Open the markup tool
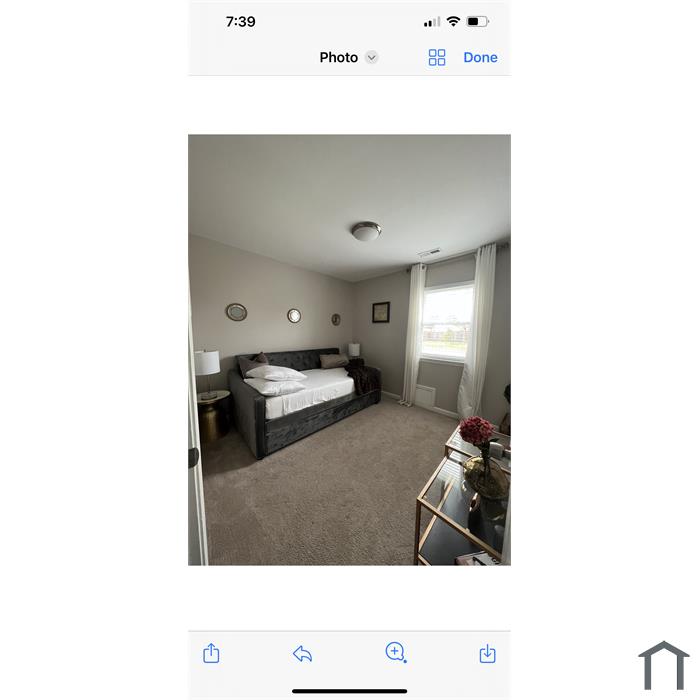 click(395, 653)
